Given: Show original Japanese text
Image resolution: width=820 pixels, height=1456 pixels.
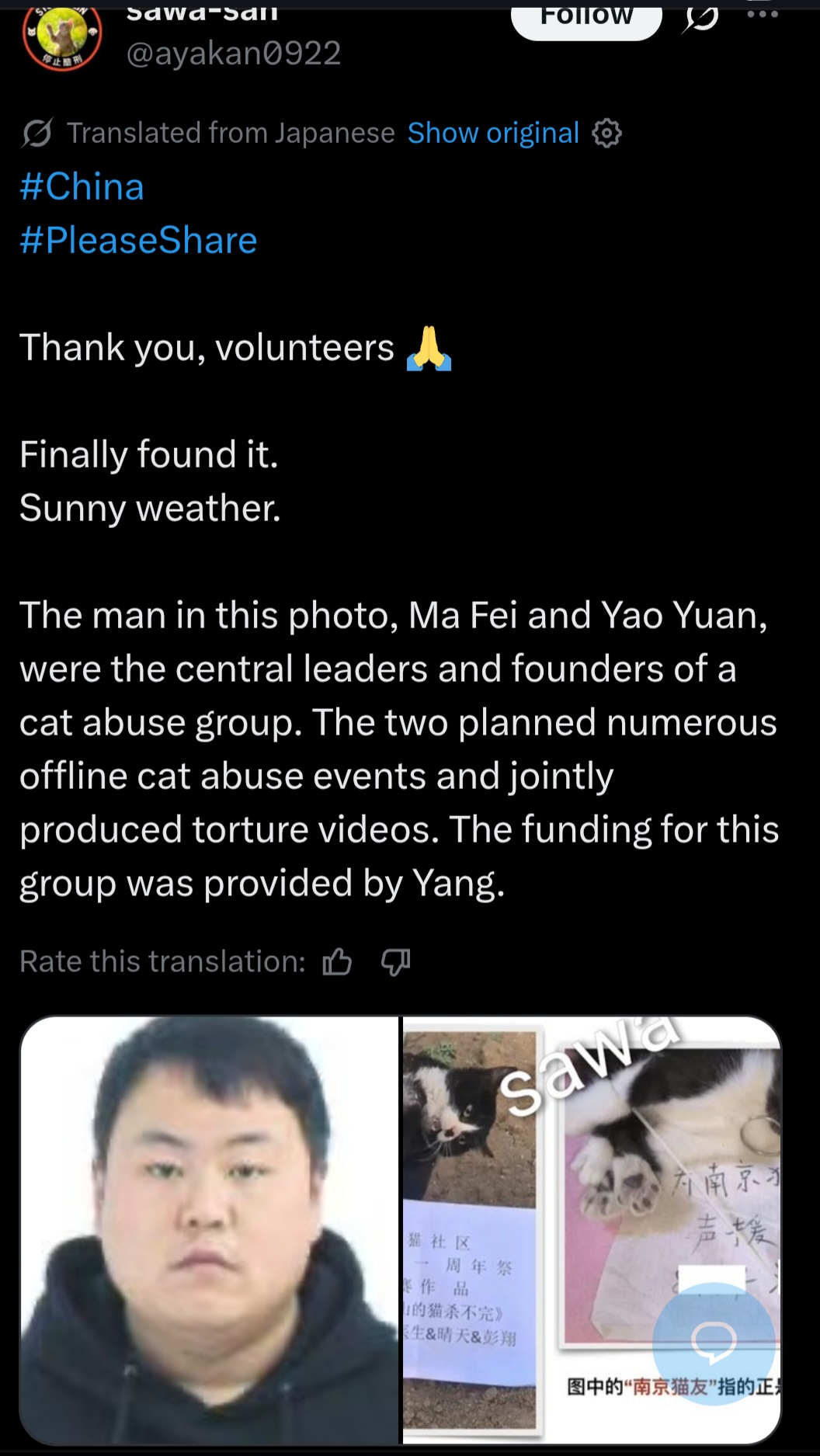Looking at the screenshot, I should click(493, 134).
